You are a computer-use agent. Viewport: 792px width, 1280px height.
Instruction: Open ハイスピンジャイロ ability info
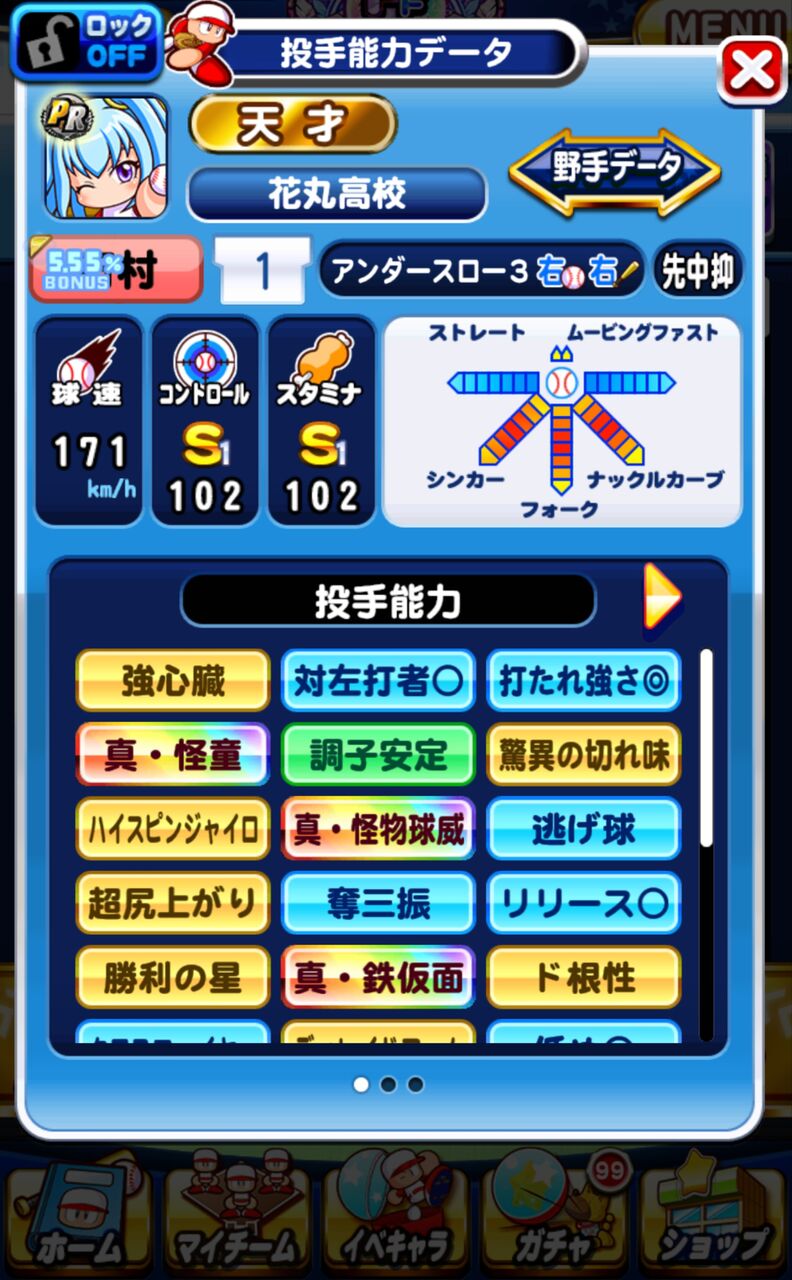coord(173,829)
